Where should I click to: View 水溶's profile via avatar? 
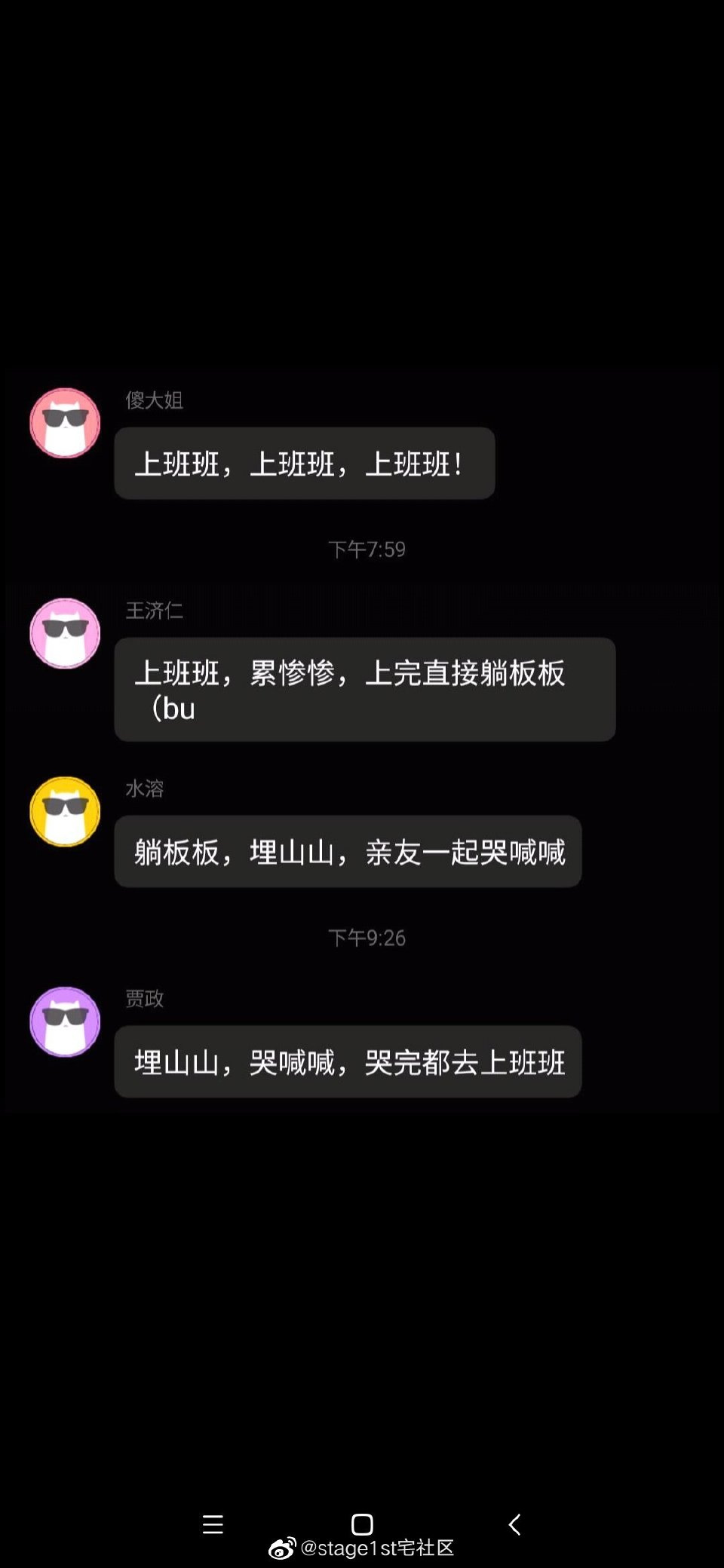click(65, 811)
